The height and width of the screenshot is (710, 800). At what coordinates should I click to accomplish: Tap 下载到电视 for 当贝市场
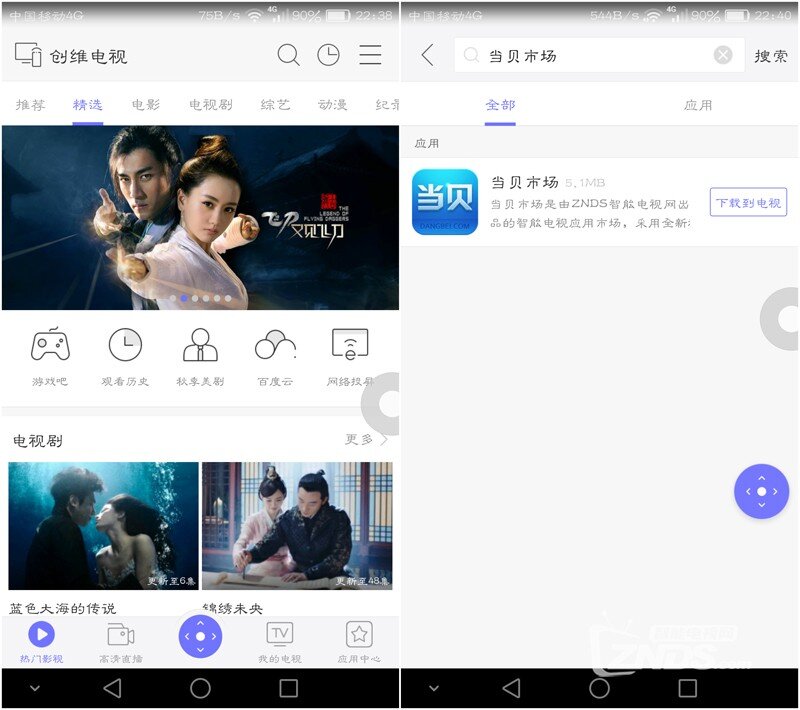[748, 202]
